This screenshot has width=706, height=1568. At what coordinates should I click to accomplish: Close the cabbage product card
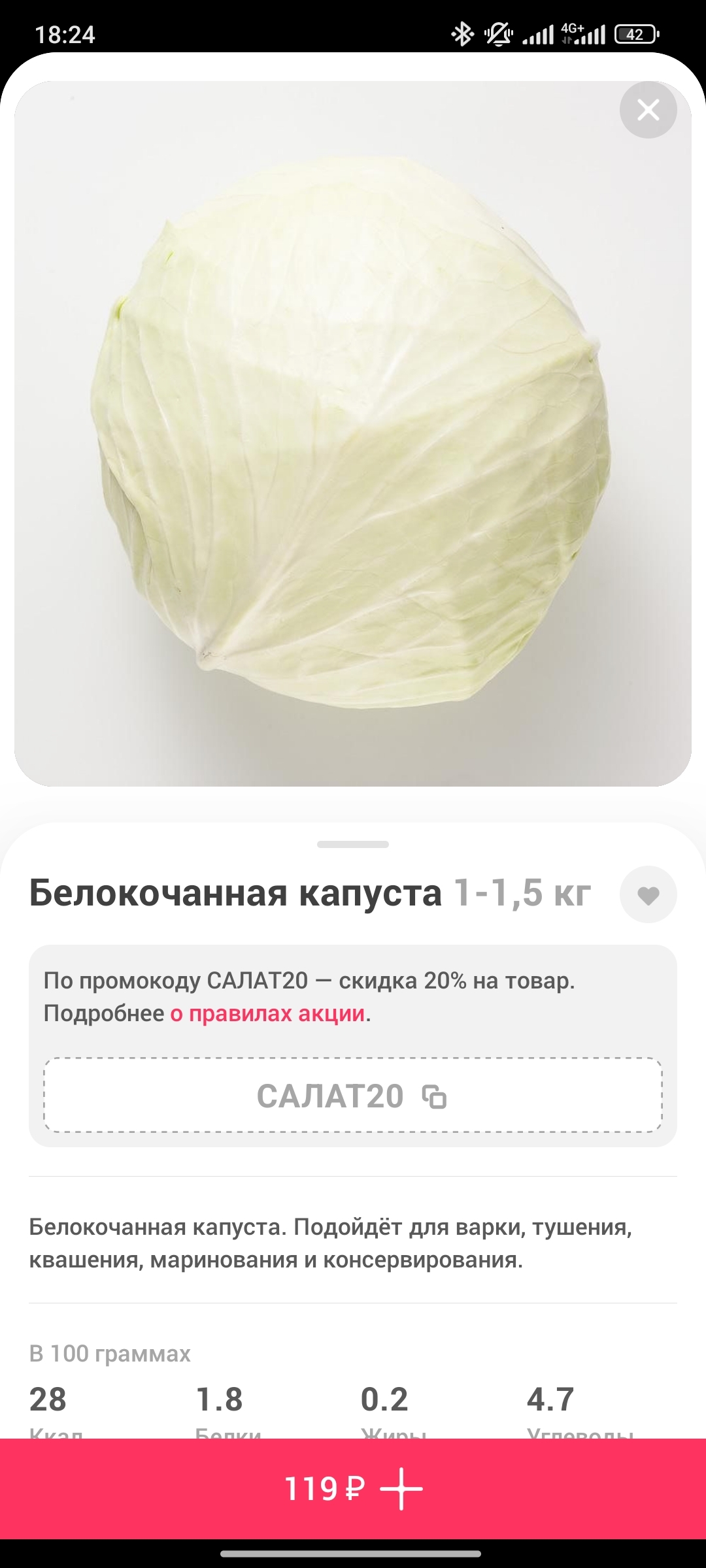click(x=648, y=110)
